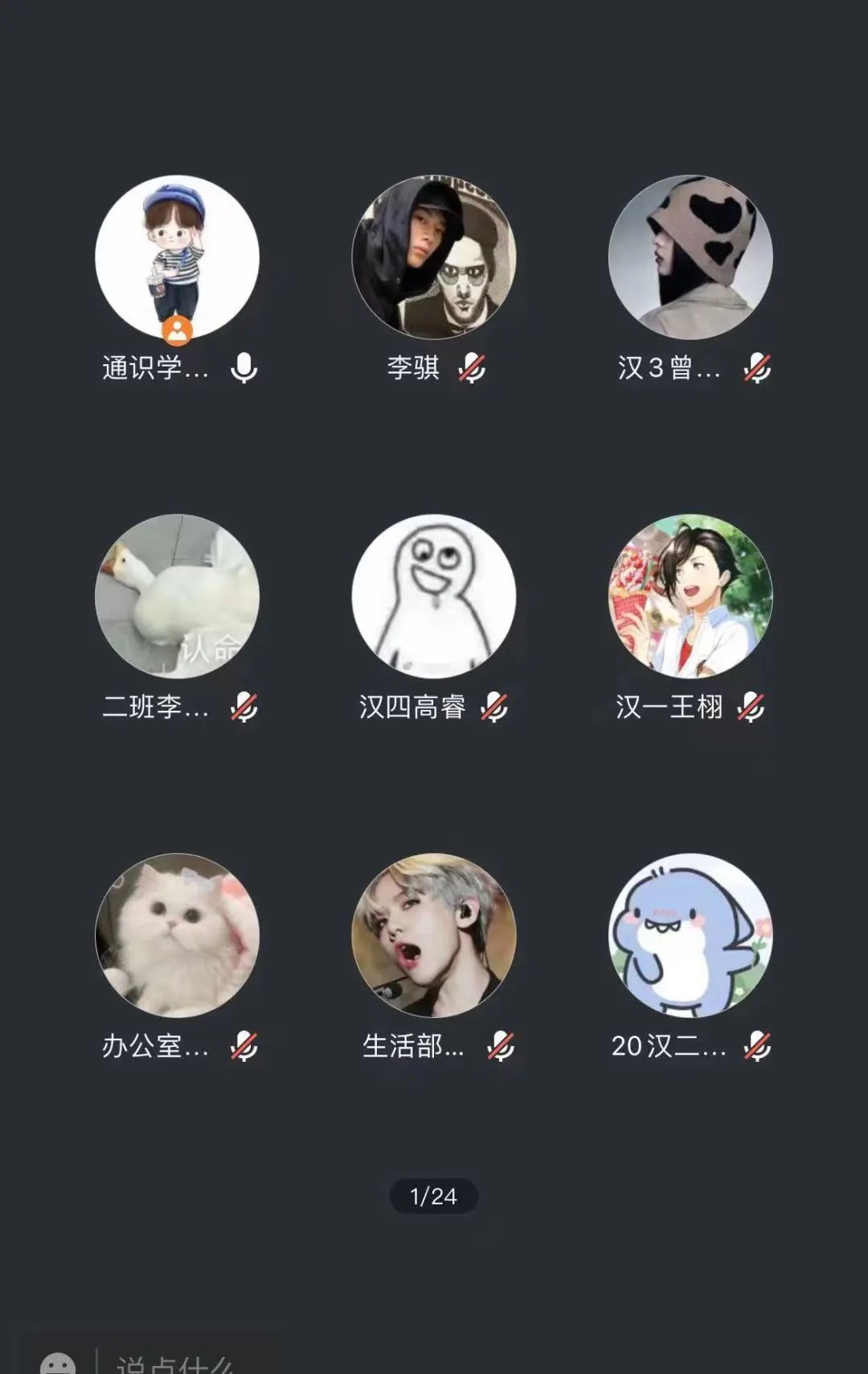This screenshot has width=868, height=1374.
Task: View the 生活部… participant tile
Action: pyautogui.click(x=434, y=935)
